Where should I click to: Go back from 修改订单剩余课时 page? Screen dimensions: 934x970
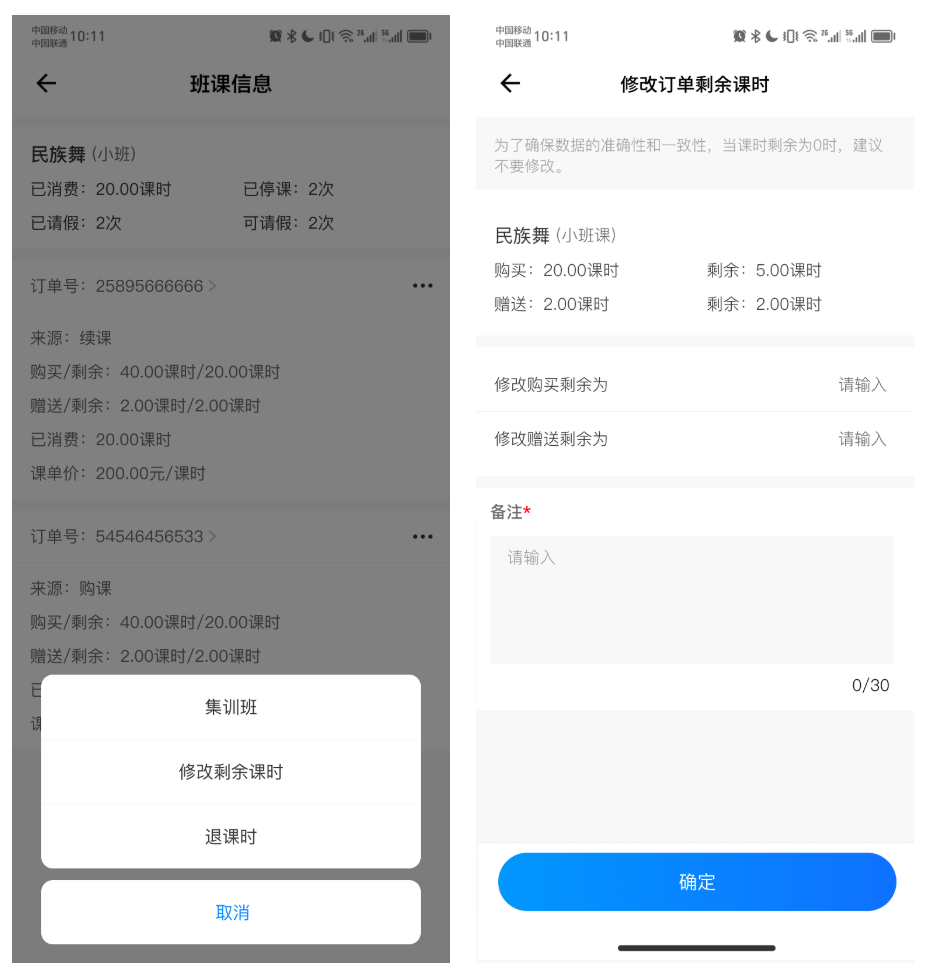click(x=510, y=84)
